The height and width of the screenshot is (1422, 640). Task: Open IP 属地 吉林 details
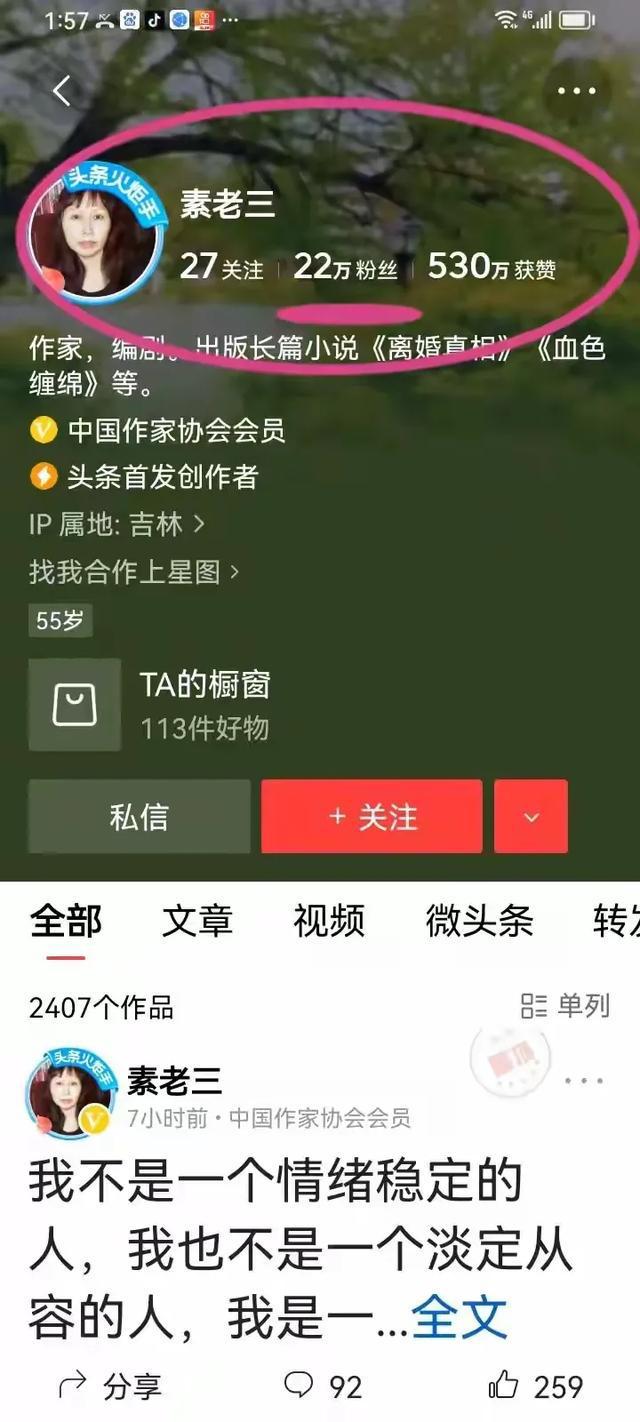pos(117,523)
